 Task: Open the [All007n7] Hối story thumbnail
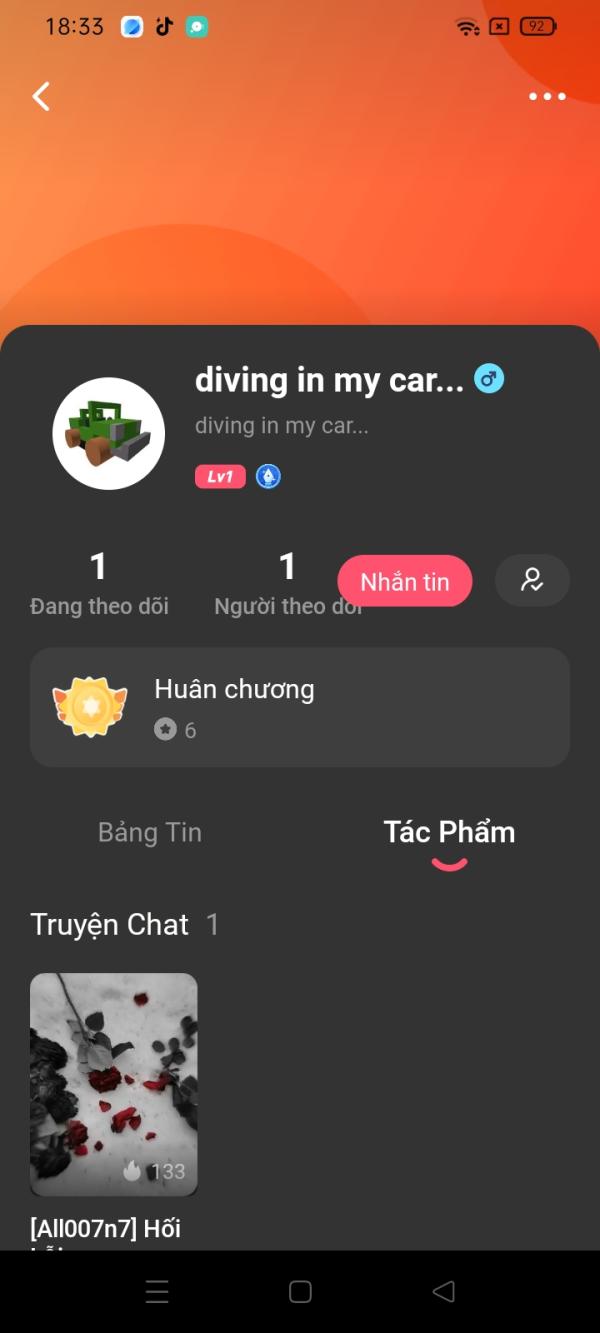[x=114, y=1084]
